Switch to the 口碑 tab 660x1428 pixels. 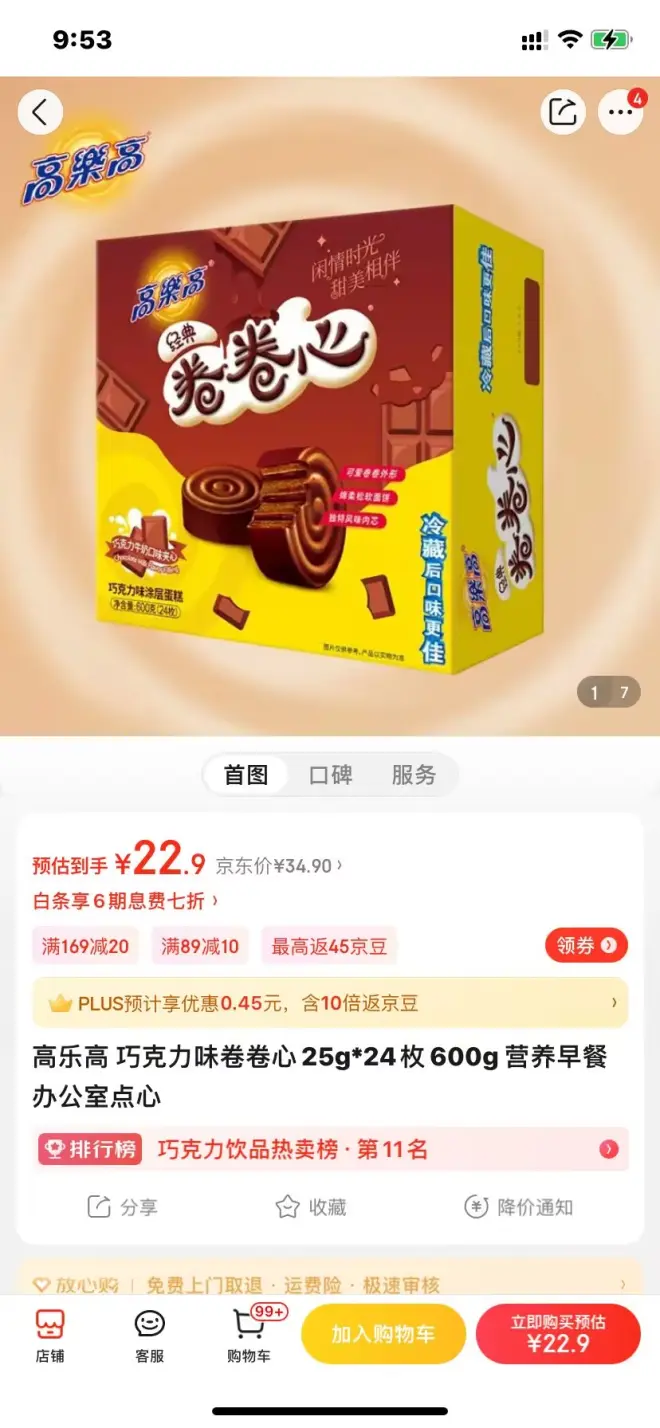330,775
